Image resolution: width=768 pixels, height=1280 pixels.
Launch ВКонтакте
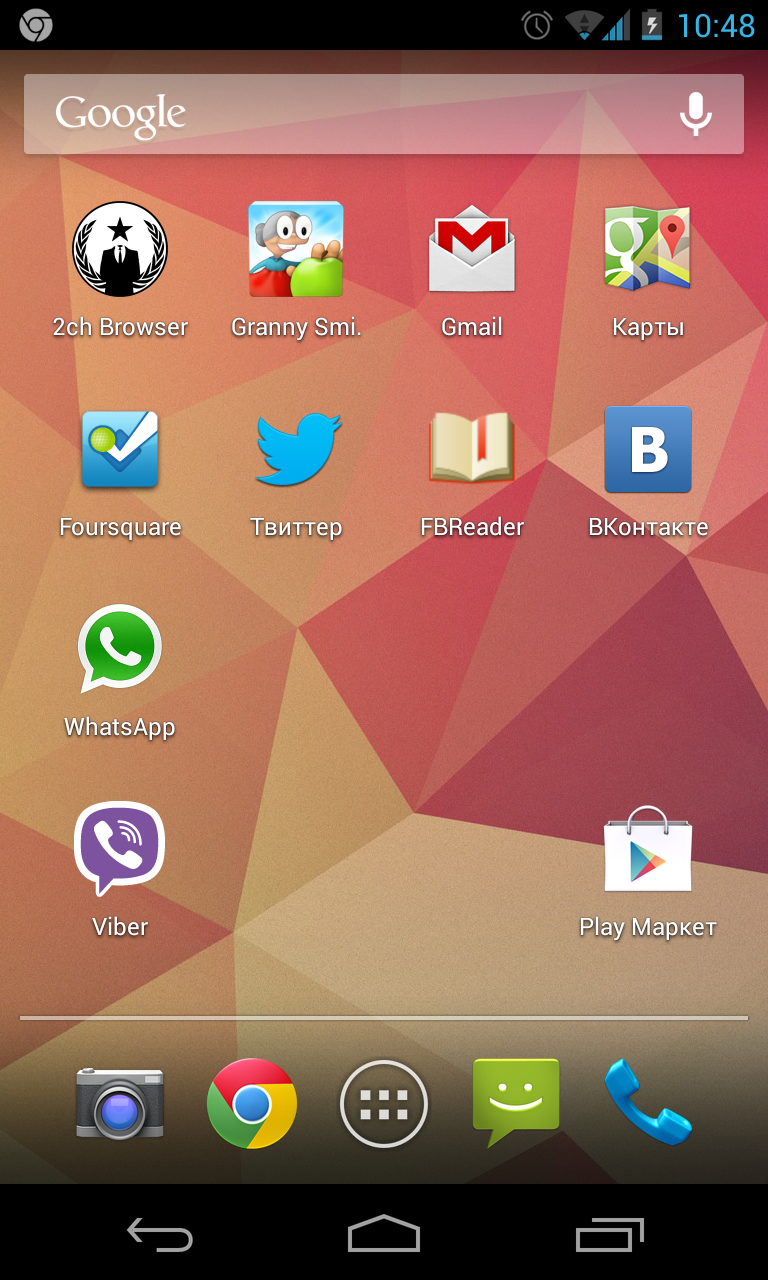[648, 470]
